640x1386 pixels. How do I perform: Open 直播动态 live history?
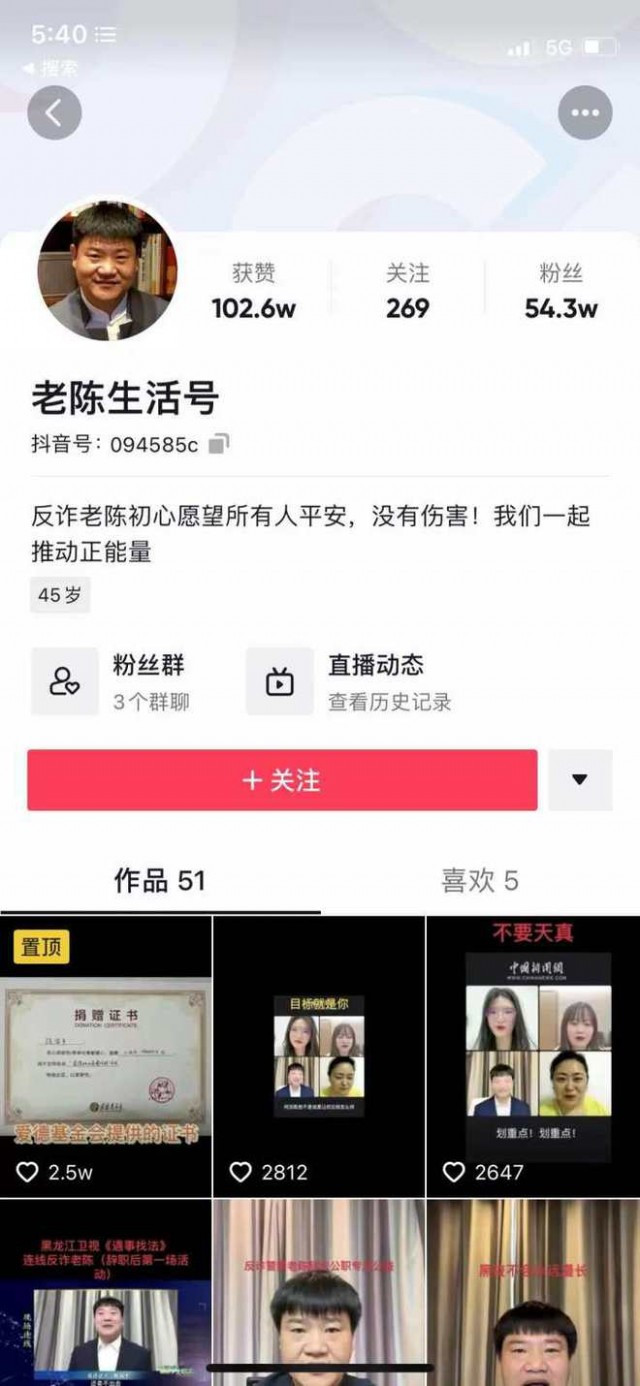pos(349,681)
